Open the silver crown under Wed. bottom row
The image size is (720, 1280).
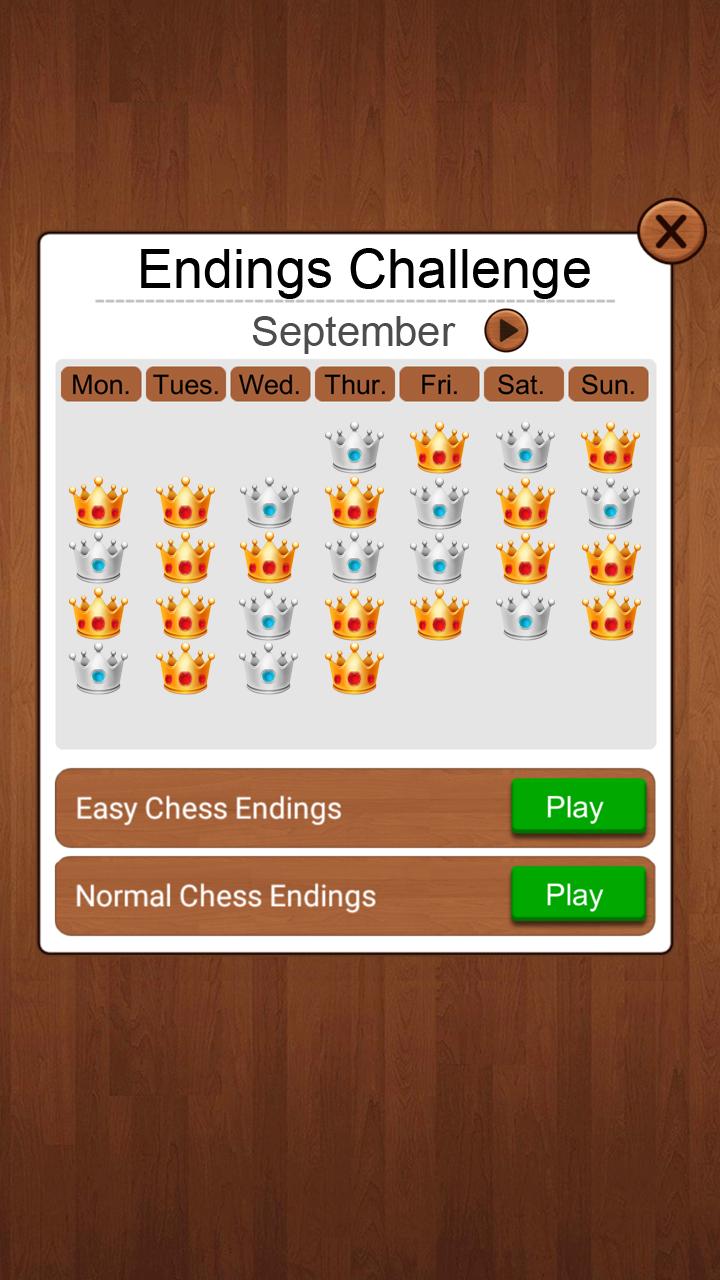(269, 672)
